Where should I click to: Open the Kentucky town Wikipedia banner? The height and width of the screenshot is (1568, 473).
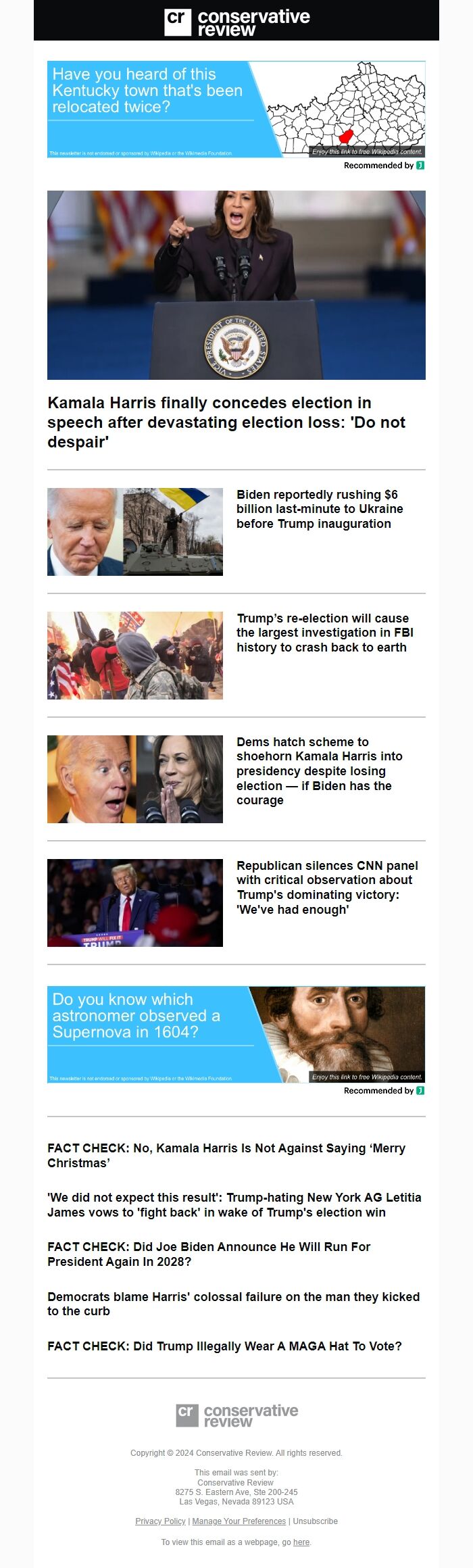[x=236, y=109]
